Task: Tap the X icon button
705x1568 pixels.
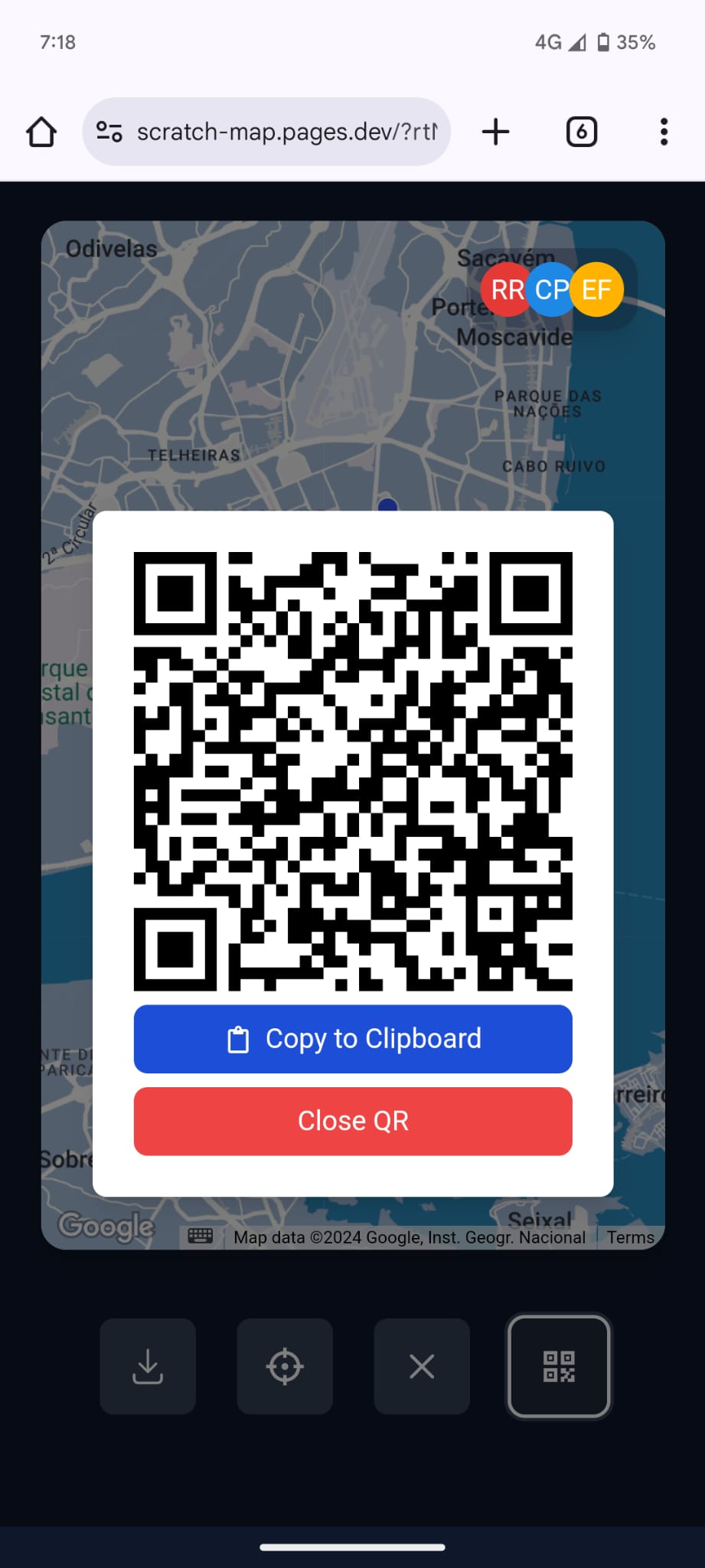Action: point(422,1366)
